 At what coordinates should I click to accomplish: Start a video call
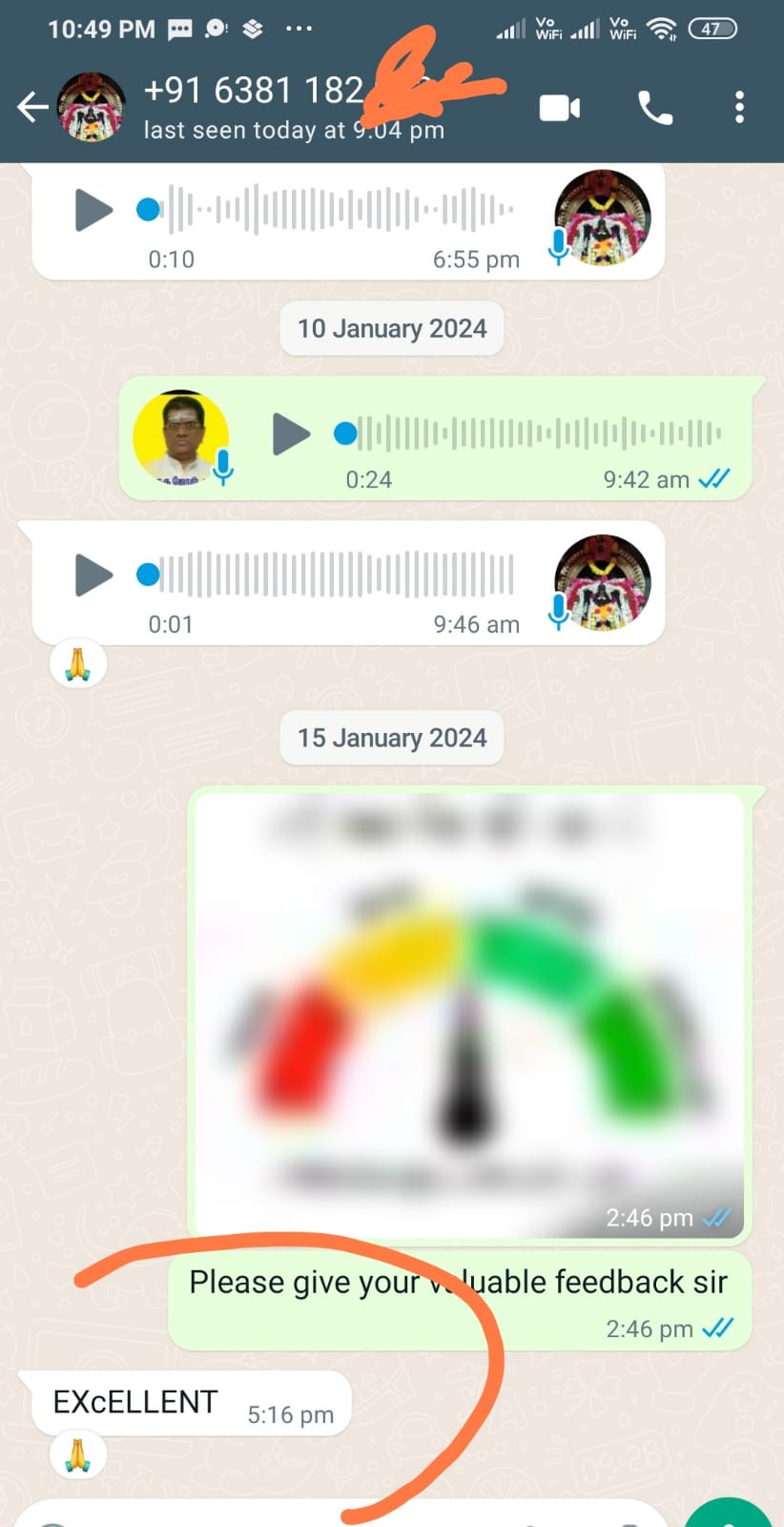pos(560,108)
